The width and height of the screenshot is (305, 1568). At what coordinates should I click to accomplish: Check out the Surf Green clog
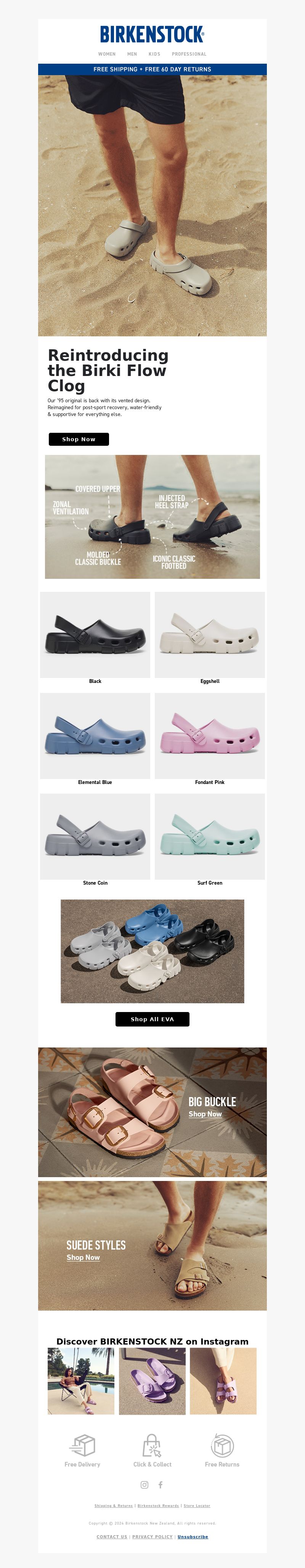[x=209, y=836]
